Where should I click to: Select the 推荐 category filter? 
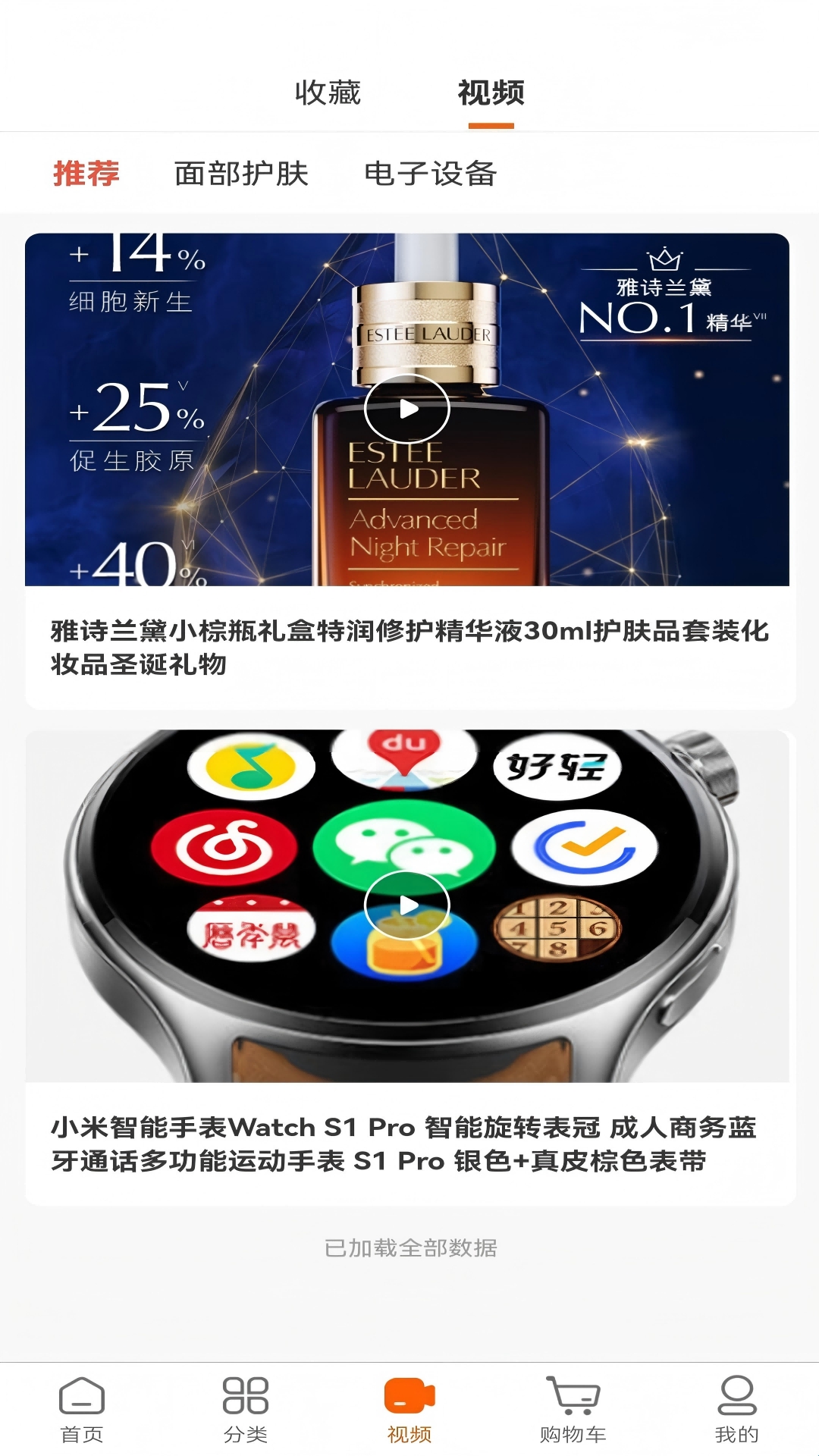tap(86, 174)
